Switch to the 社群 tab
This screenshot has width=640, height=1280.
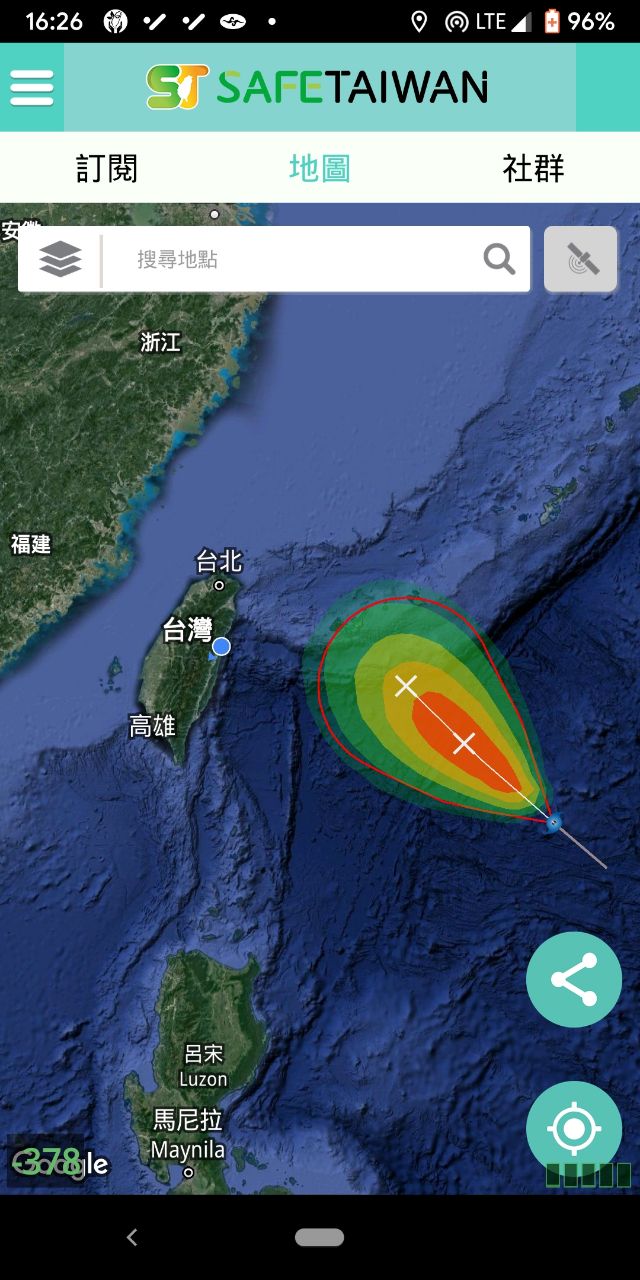(533, 168)
